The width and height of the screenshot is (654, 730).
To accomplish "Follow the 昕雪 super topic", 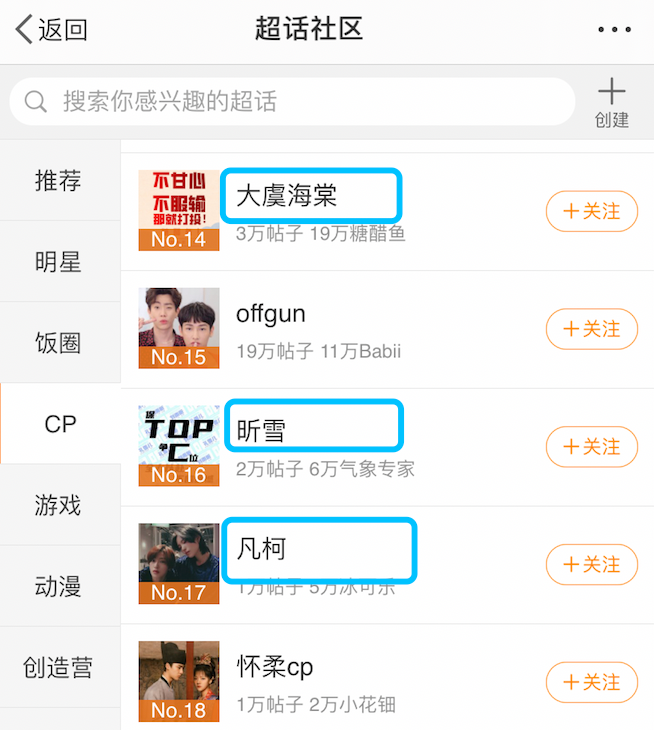I will (x=591, y=447).
